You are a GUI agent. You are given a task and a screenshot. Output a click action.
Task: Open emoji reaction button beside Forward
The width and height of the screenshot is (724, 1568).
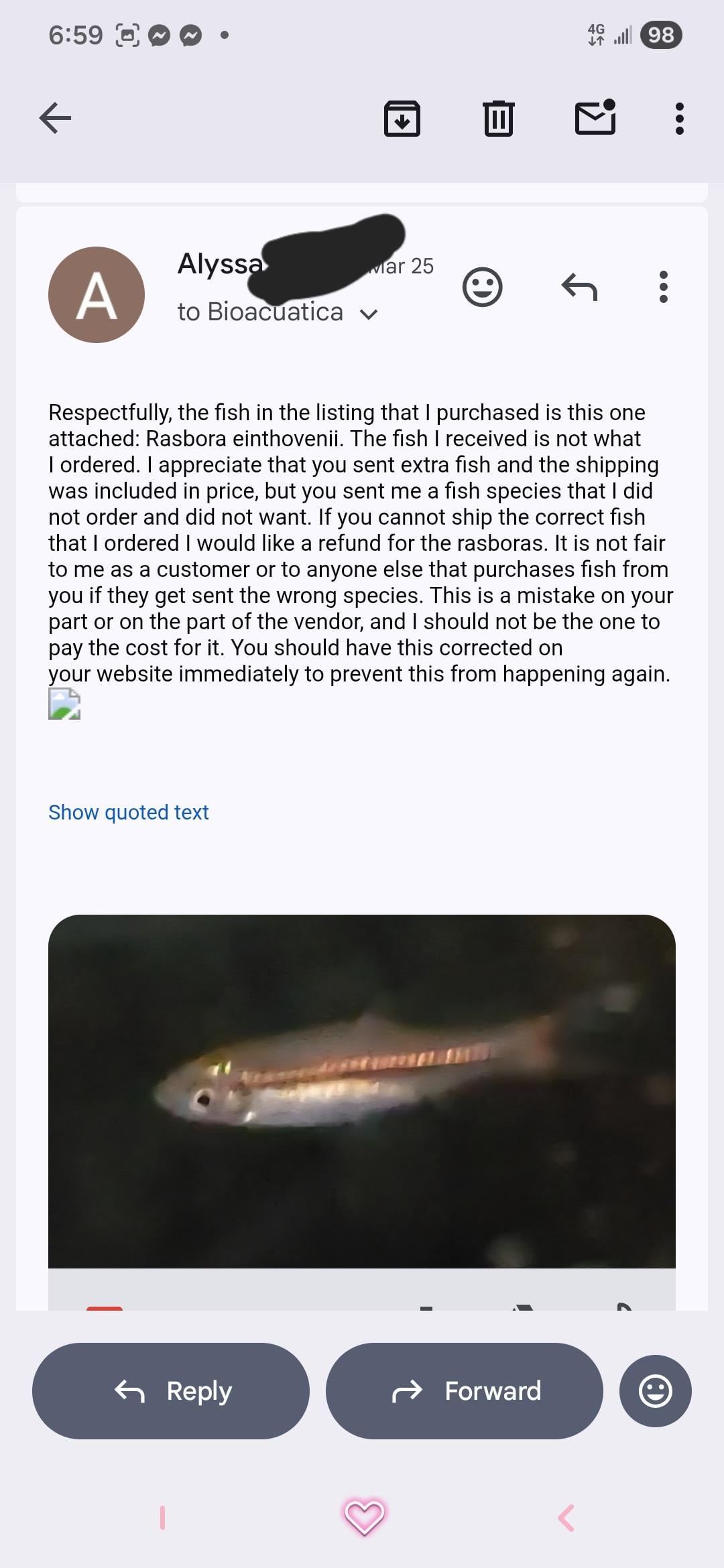(655, 1390)
